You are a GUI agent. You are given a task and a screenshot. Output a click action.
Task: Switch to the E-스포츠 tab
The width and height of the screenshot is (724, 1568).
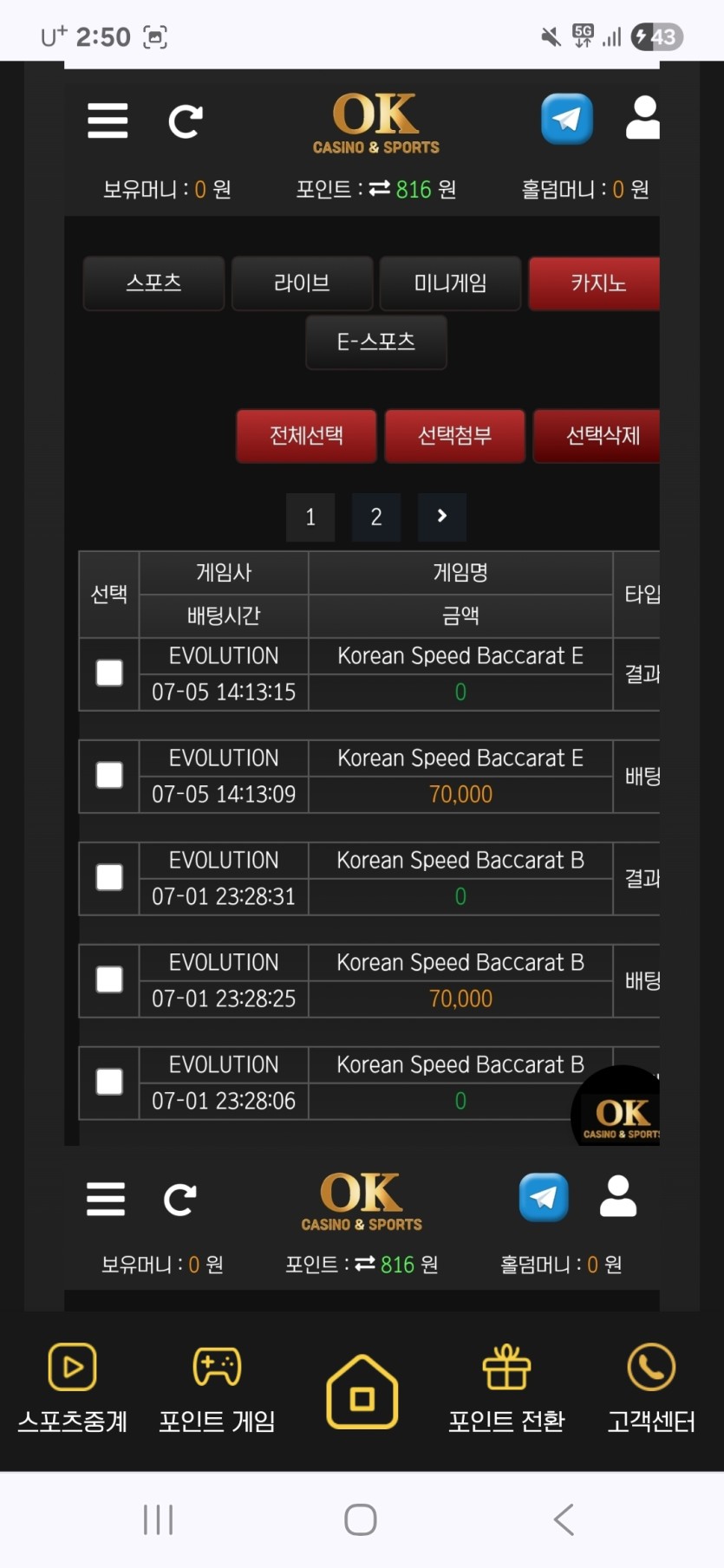[x=375, y=342]
